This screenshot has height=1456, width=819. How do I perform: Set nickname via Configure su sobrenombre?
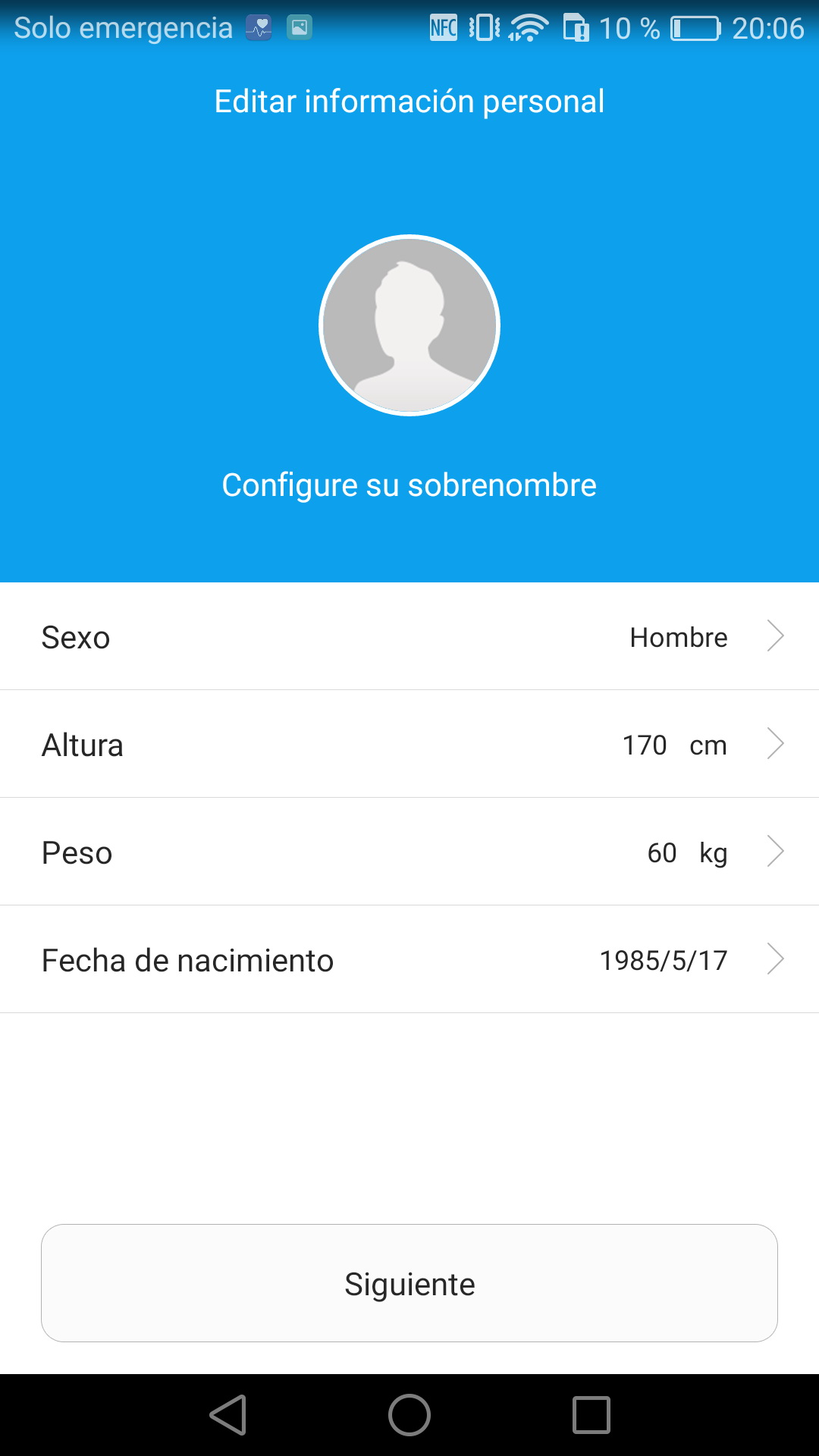tap(409, 485)
